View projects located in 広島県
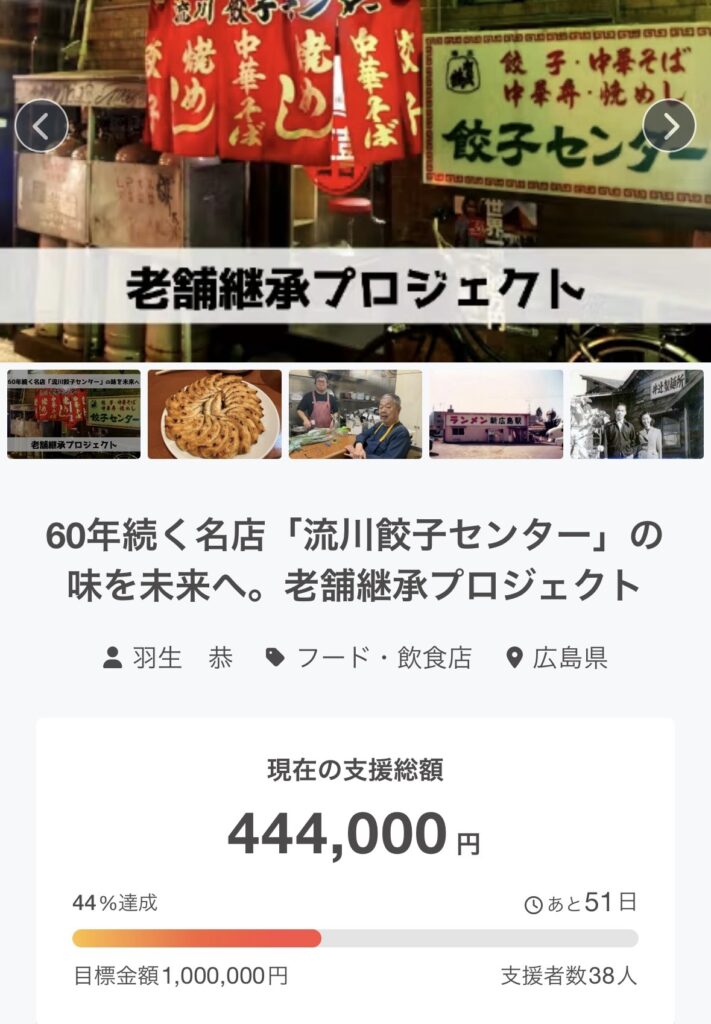Image resolution: width=711 pixels, height=1024 pixels. pos(557,658)
